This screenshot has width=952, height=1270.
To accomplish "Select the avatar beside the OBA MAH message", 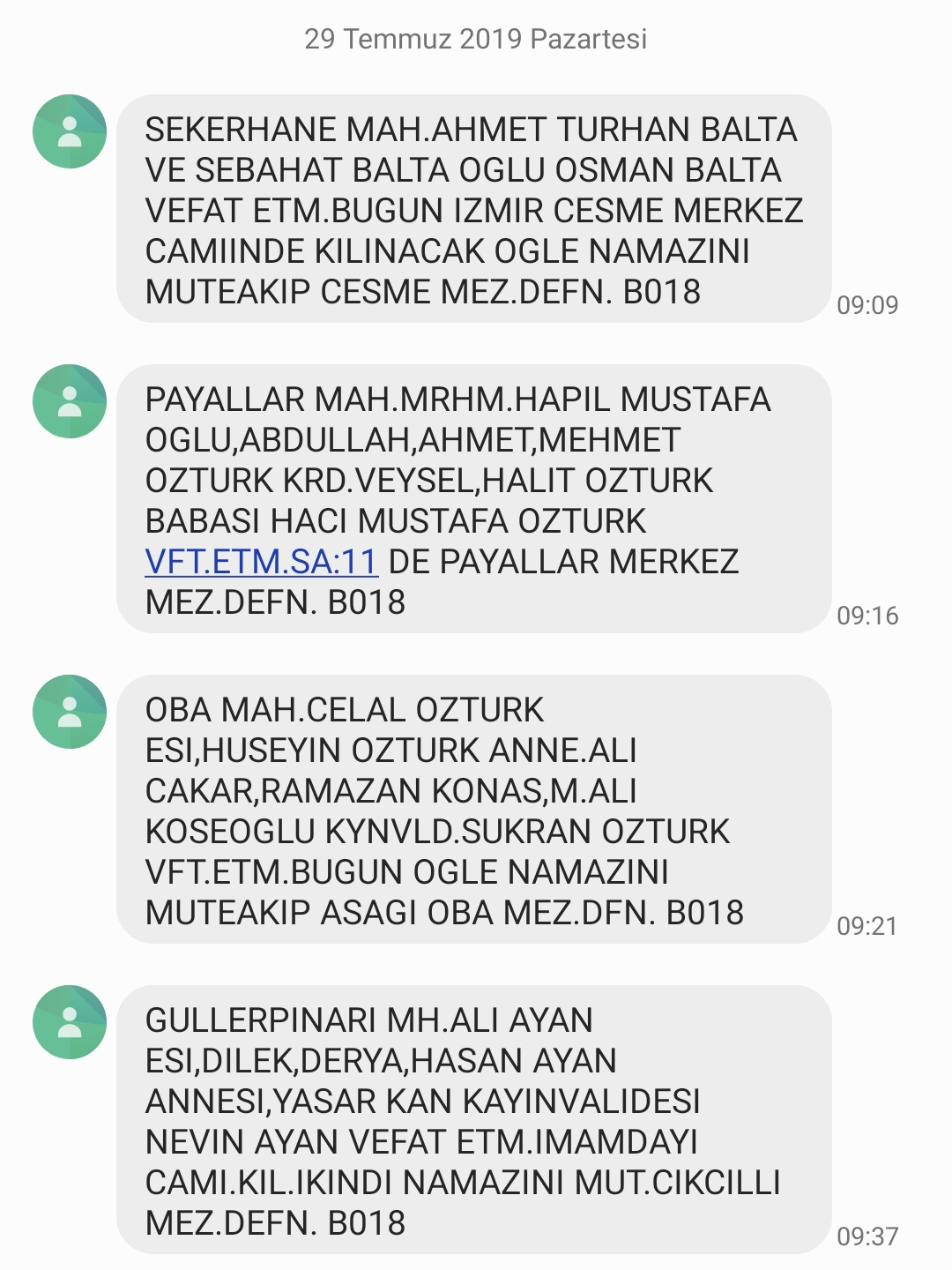I will click(x=70, y=712).
